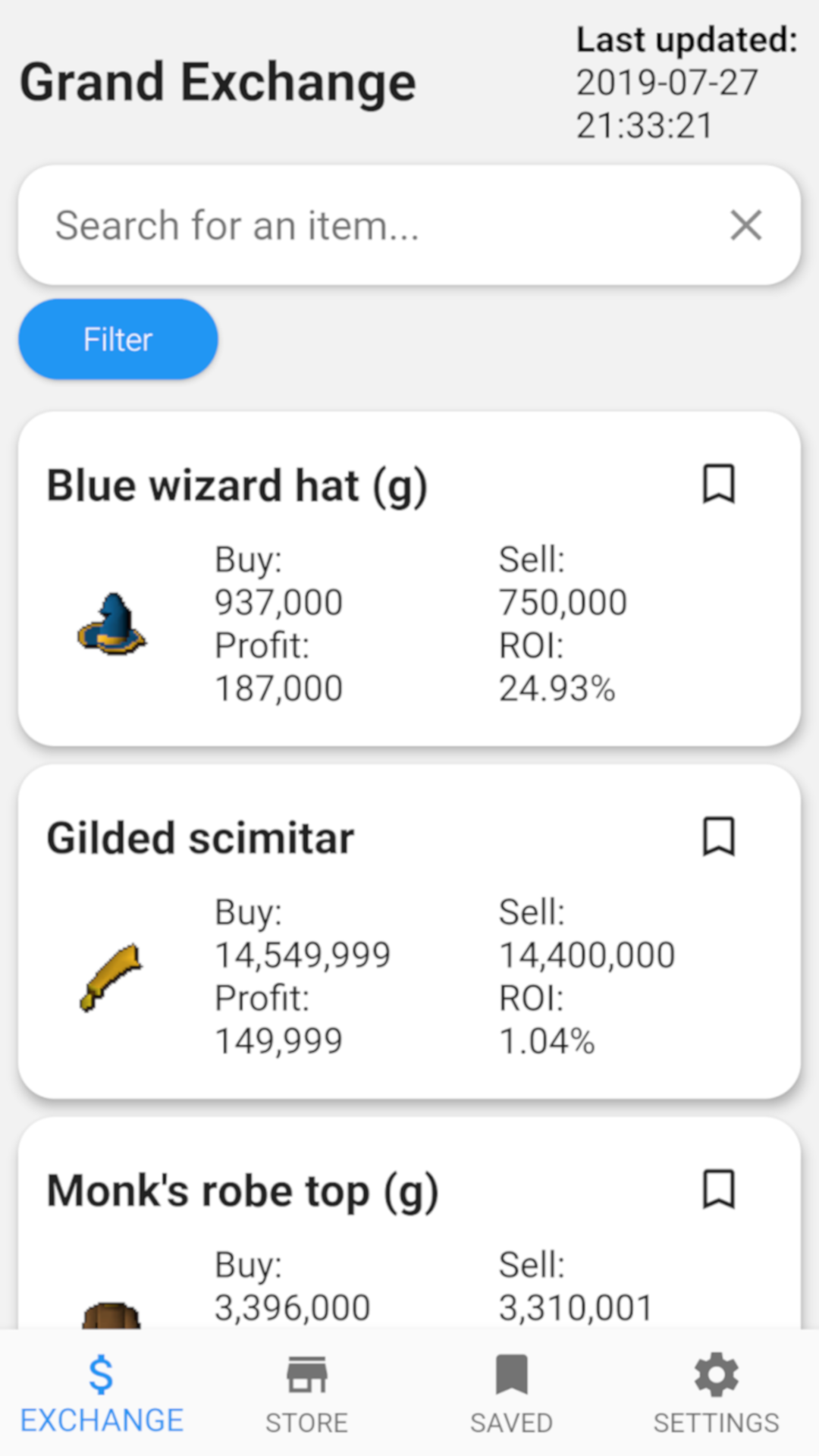Bookmark Monk's robe top (g)
Screen dimensions: 819x1456
tap(719, 1189)
